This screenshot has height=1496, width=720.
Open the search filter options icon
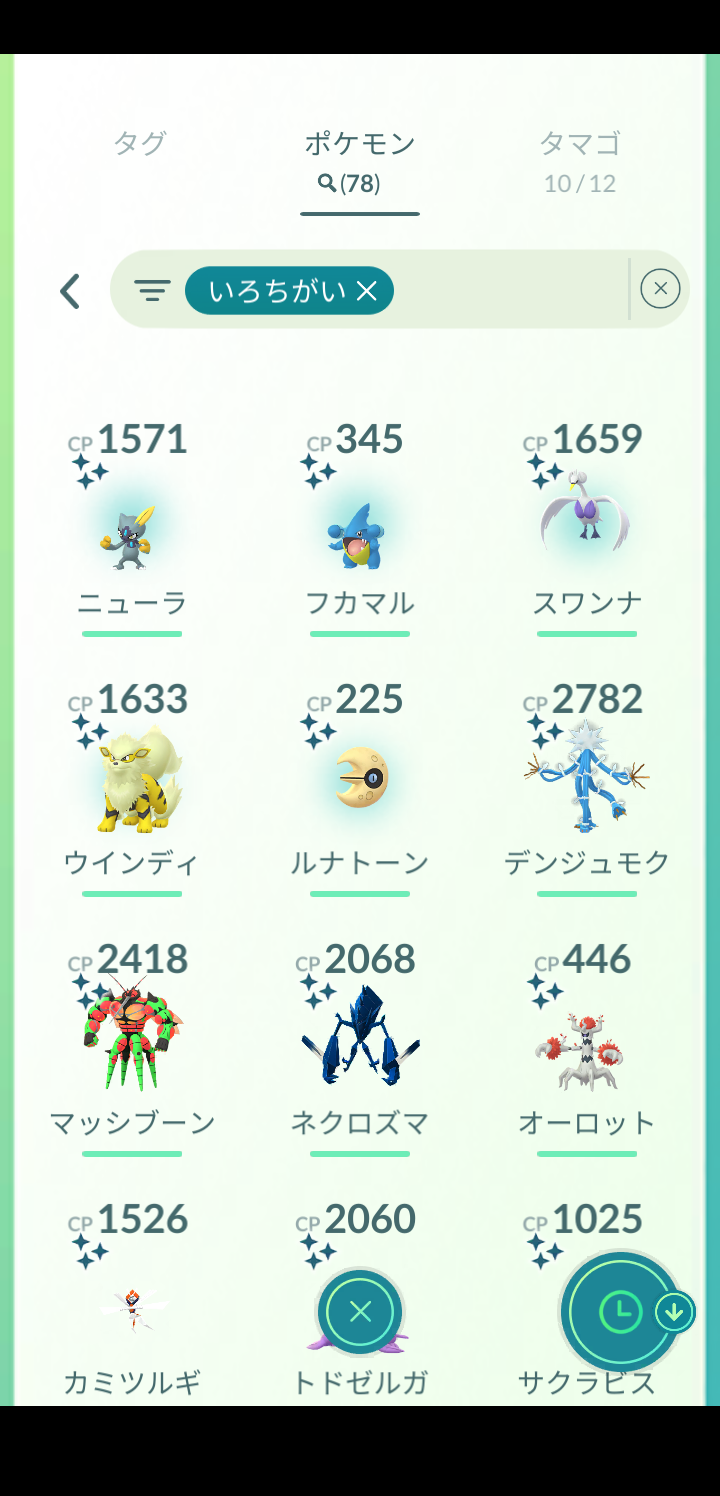click(152, 291)
